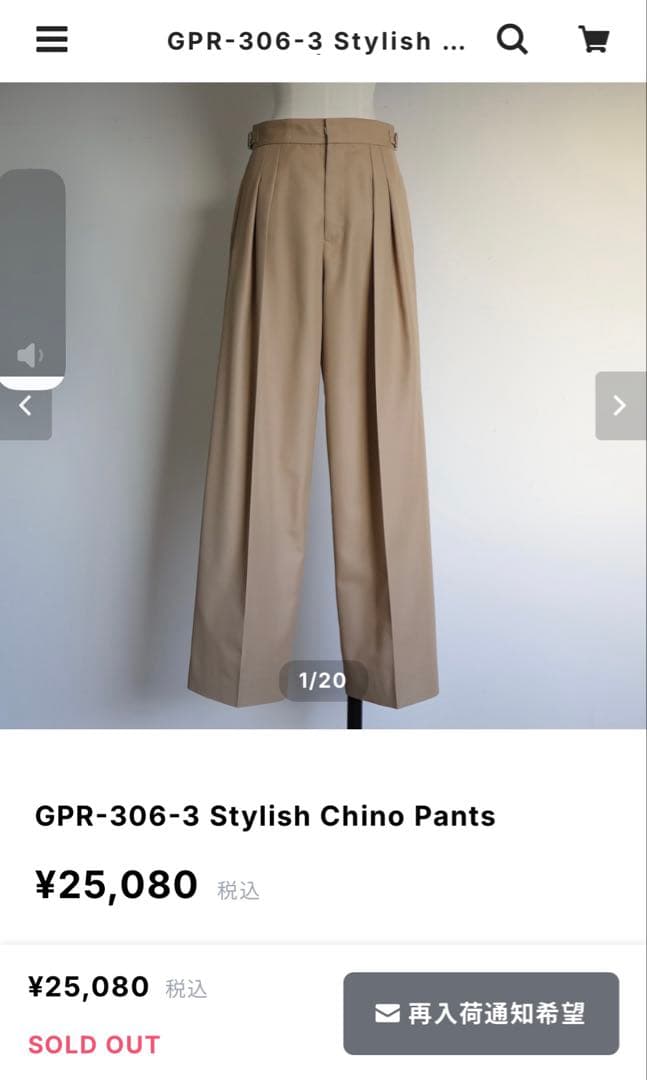Open the hamburger menu

51,39
